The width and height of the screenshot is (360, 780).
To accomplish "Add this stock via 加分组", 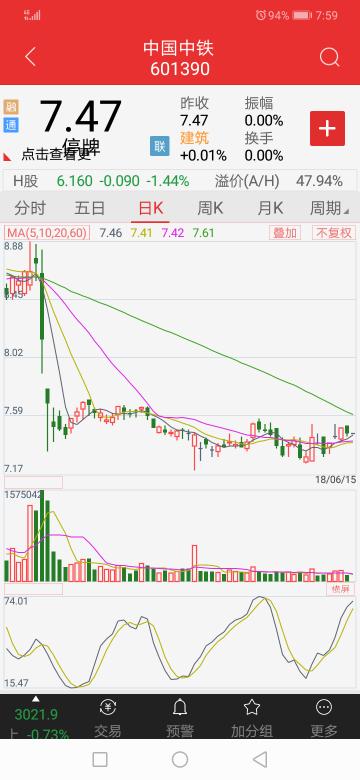I will click(x=252, y=718).
